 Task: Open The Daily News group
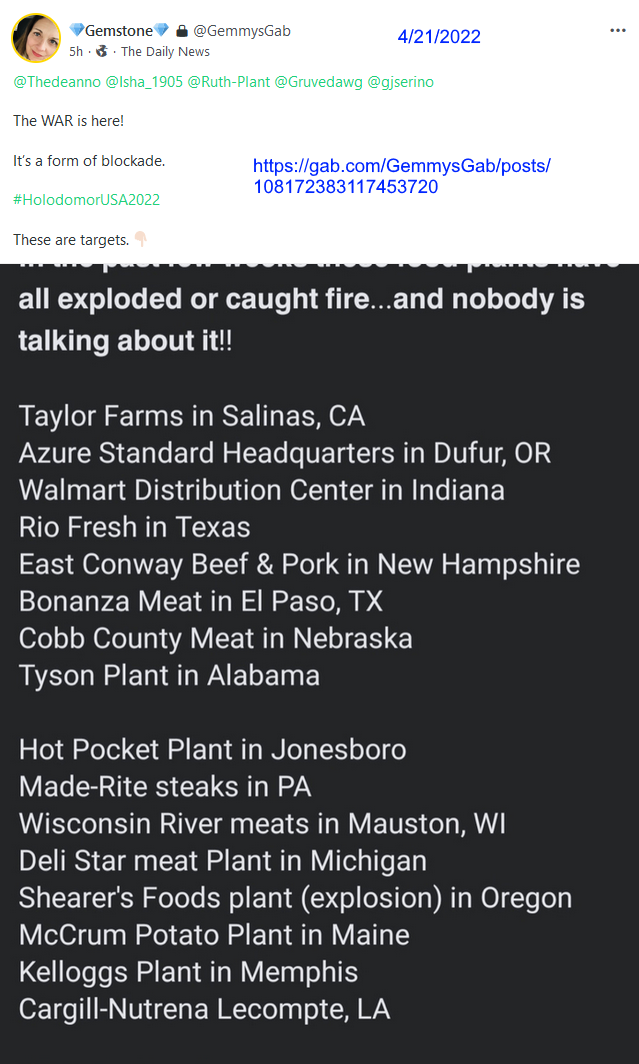[x=166, y=52]
